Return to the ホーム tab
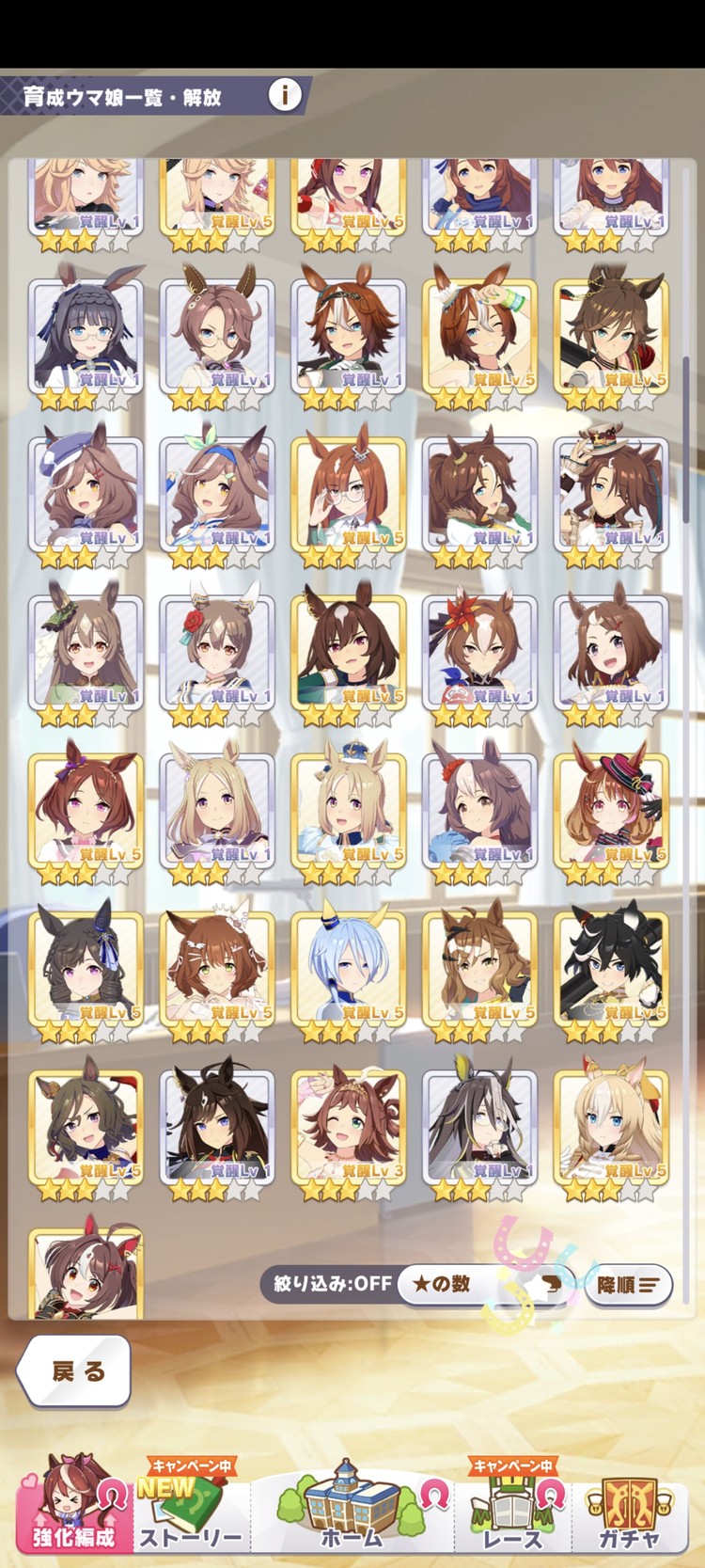705x1568 pixels. point(352,1507)
